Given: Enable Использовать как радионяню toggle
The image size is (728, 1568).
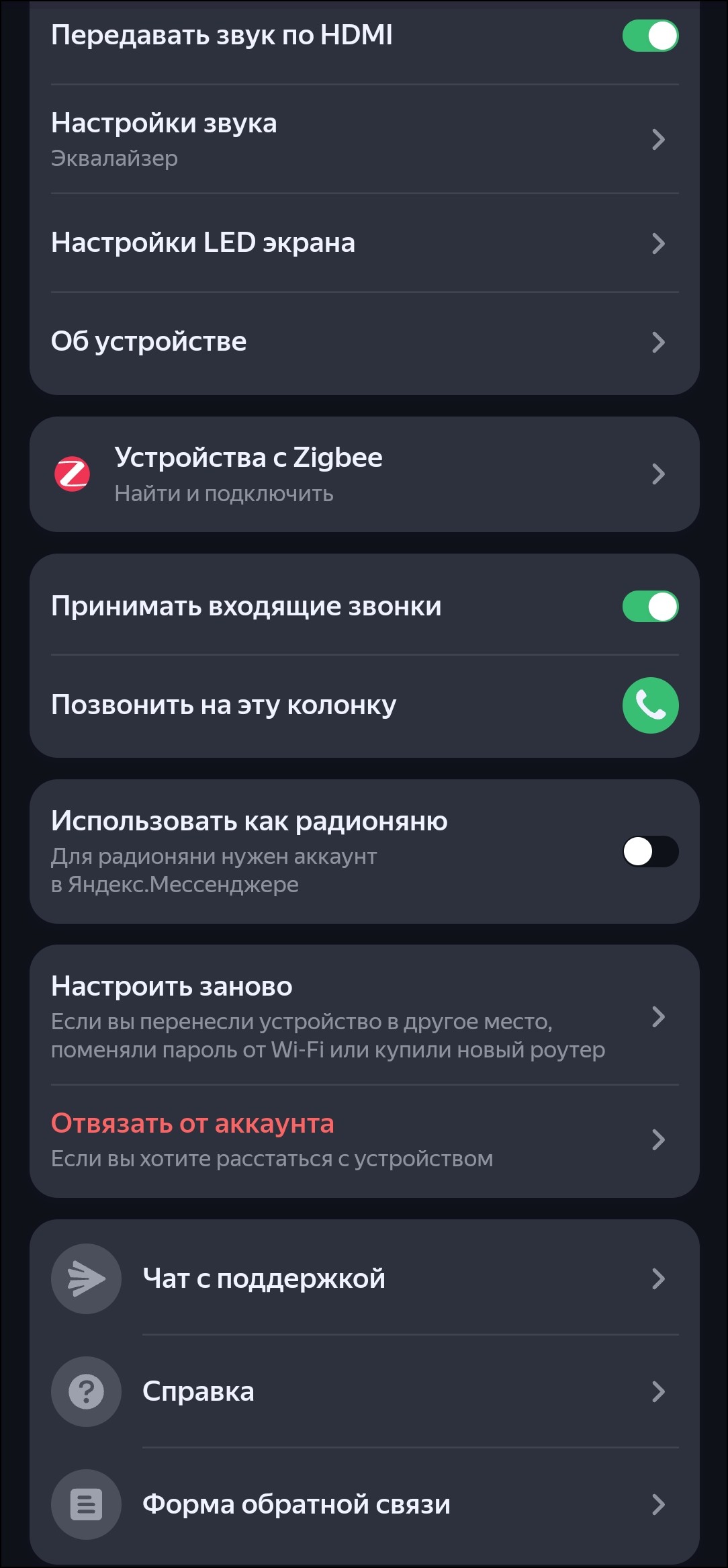Looking at the screenshot, I should tap(650, 851).
